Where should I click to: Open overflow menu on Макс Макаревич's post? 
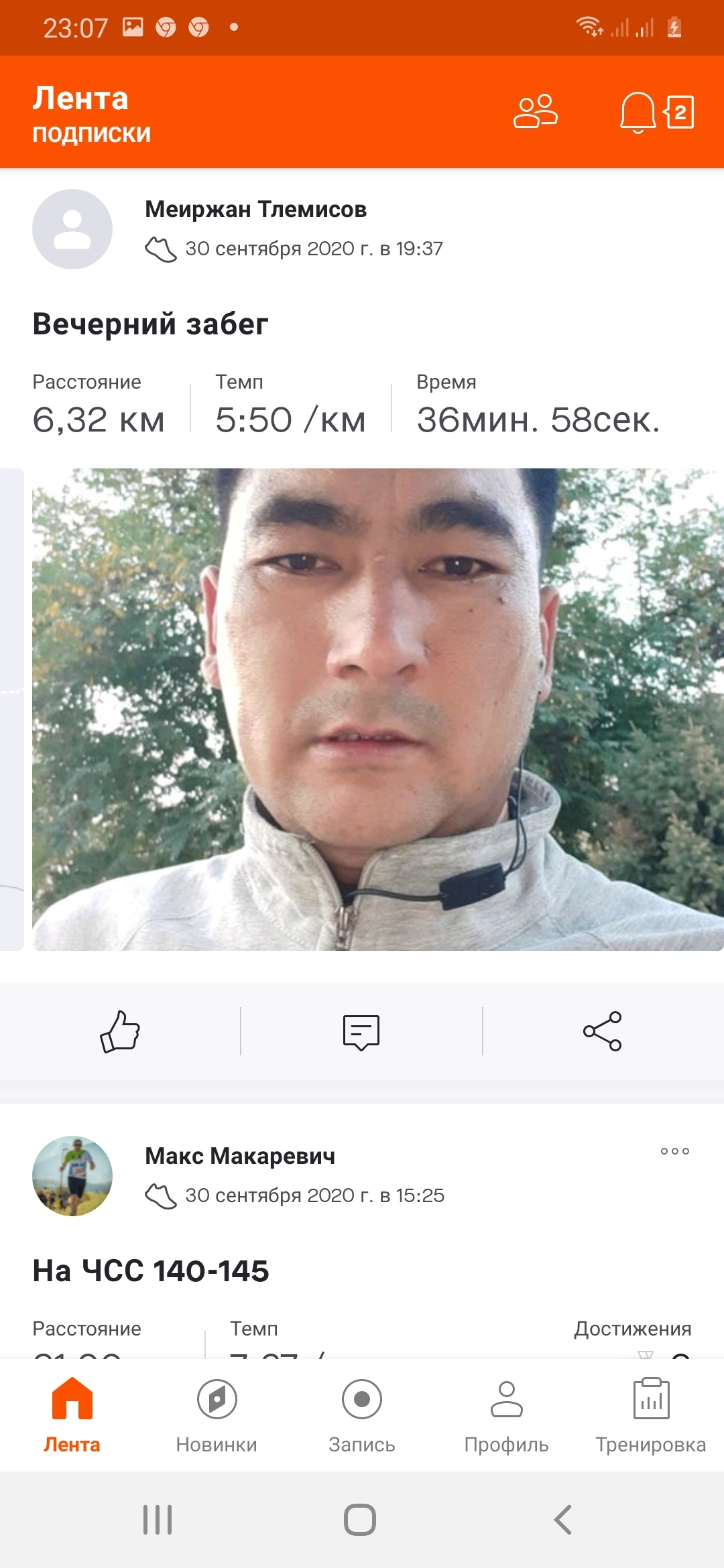674,1151
